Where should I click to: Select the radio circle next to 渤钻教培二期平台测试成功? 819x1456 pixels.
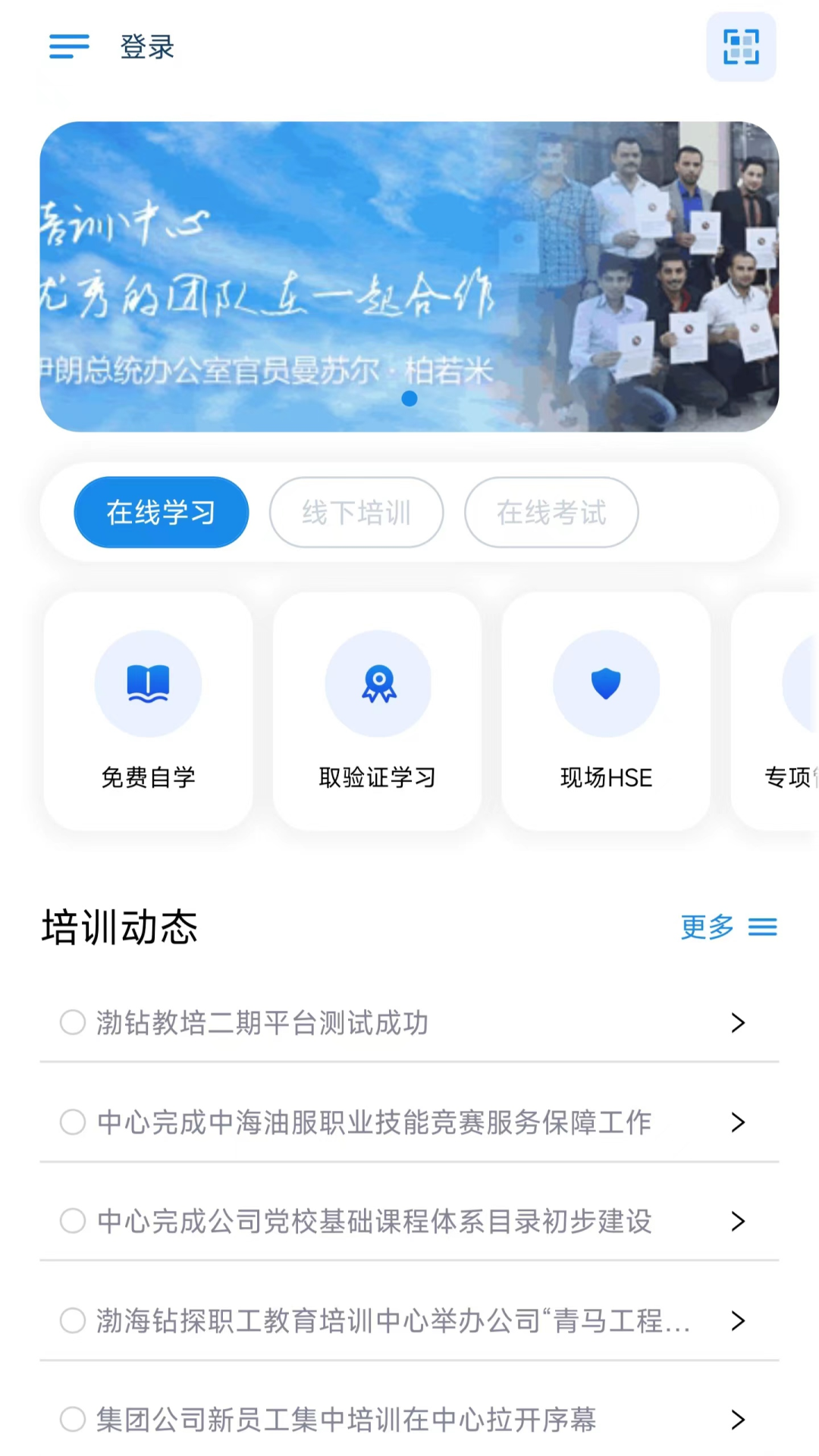click(73, 1023)
